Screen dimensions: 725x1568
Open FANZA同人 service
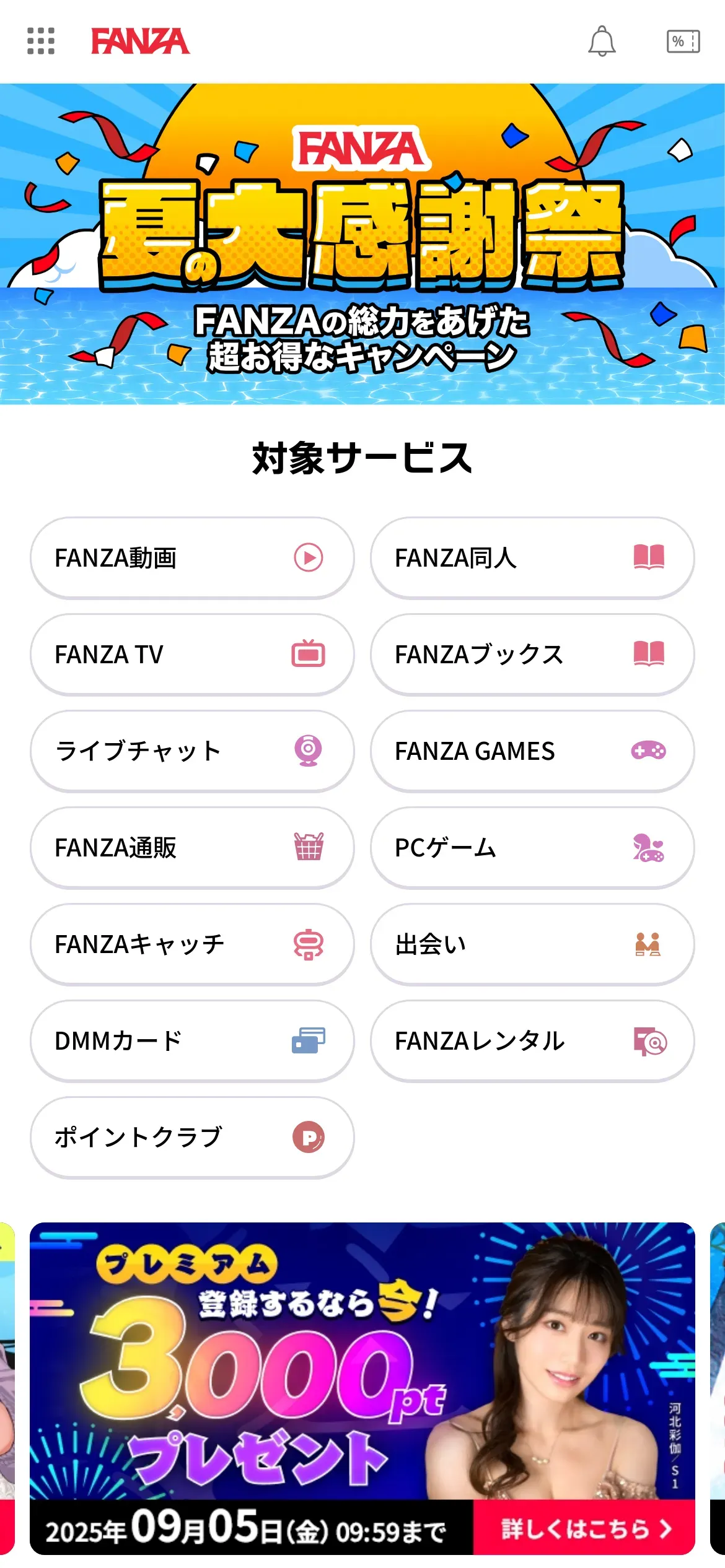[532, 557]
